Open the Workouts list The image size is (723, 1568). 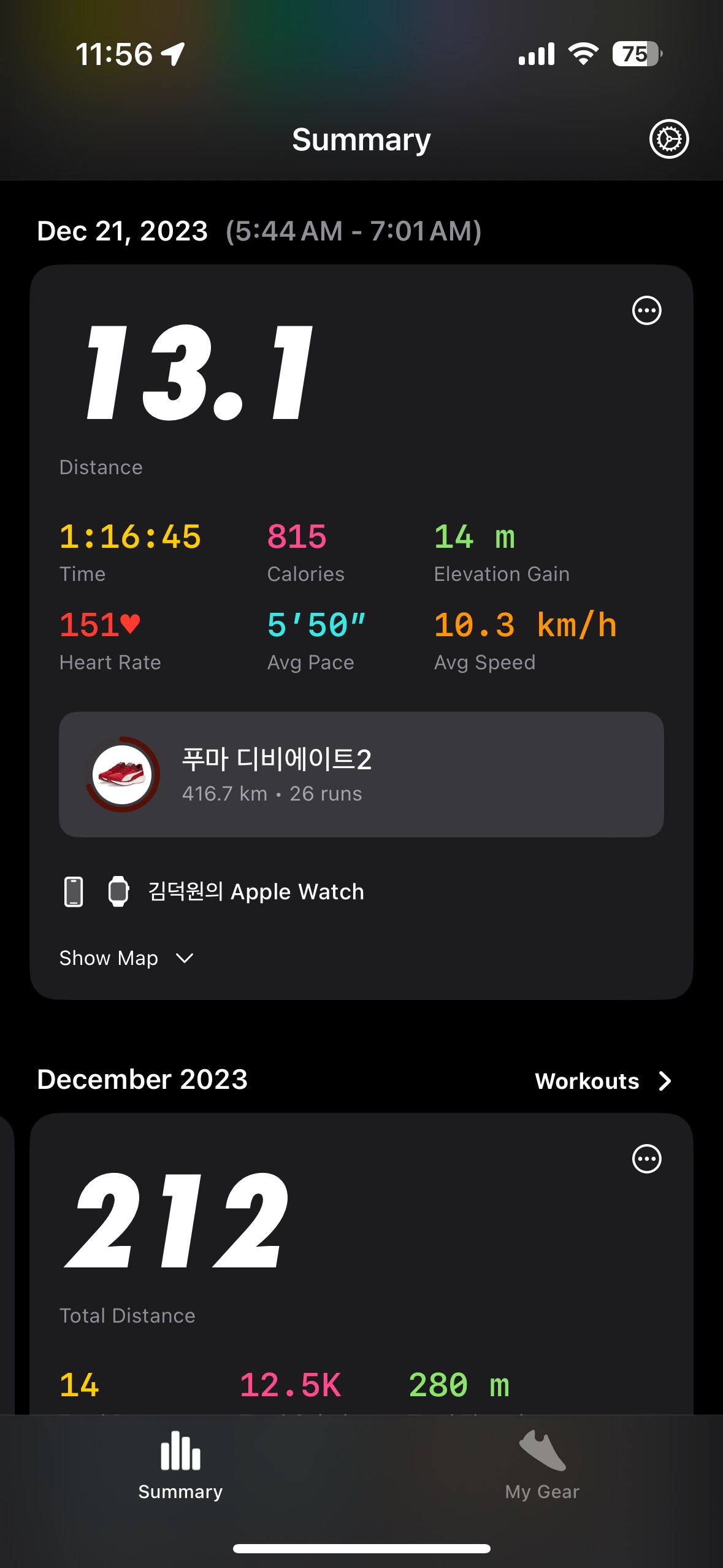(603, 1081)
